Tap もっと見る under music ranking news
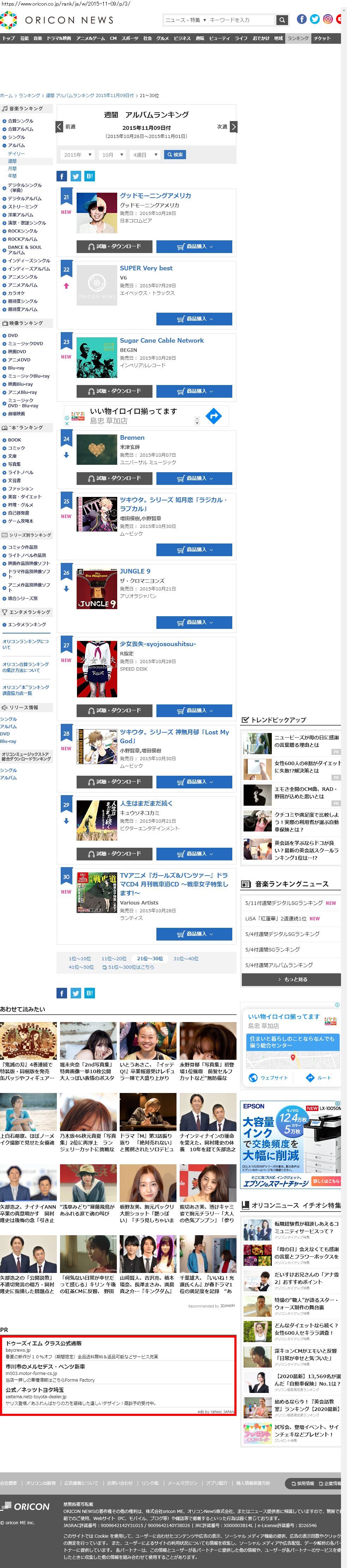 tap(291, 979)
